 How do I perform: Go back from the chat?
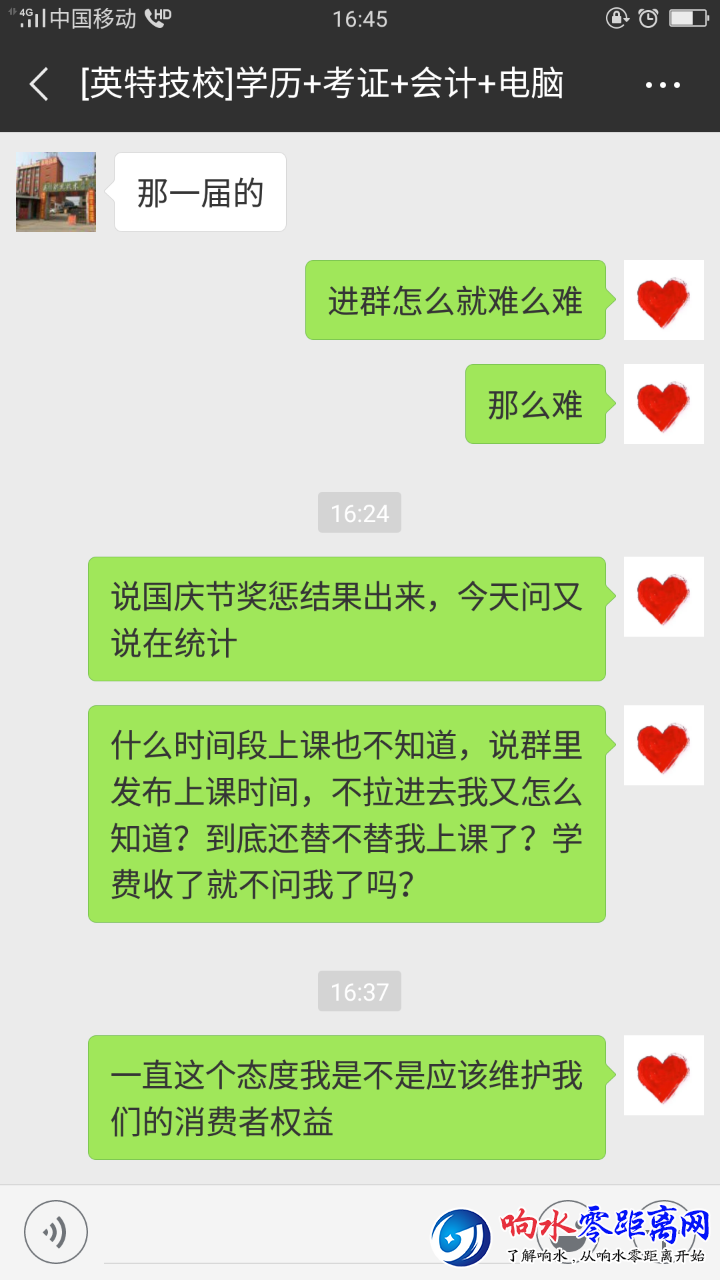40,85
